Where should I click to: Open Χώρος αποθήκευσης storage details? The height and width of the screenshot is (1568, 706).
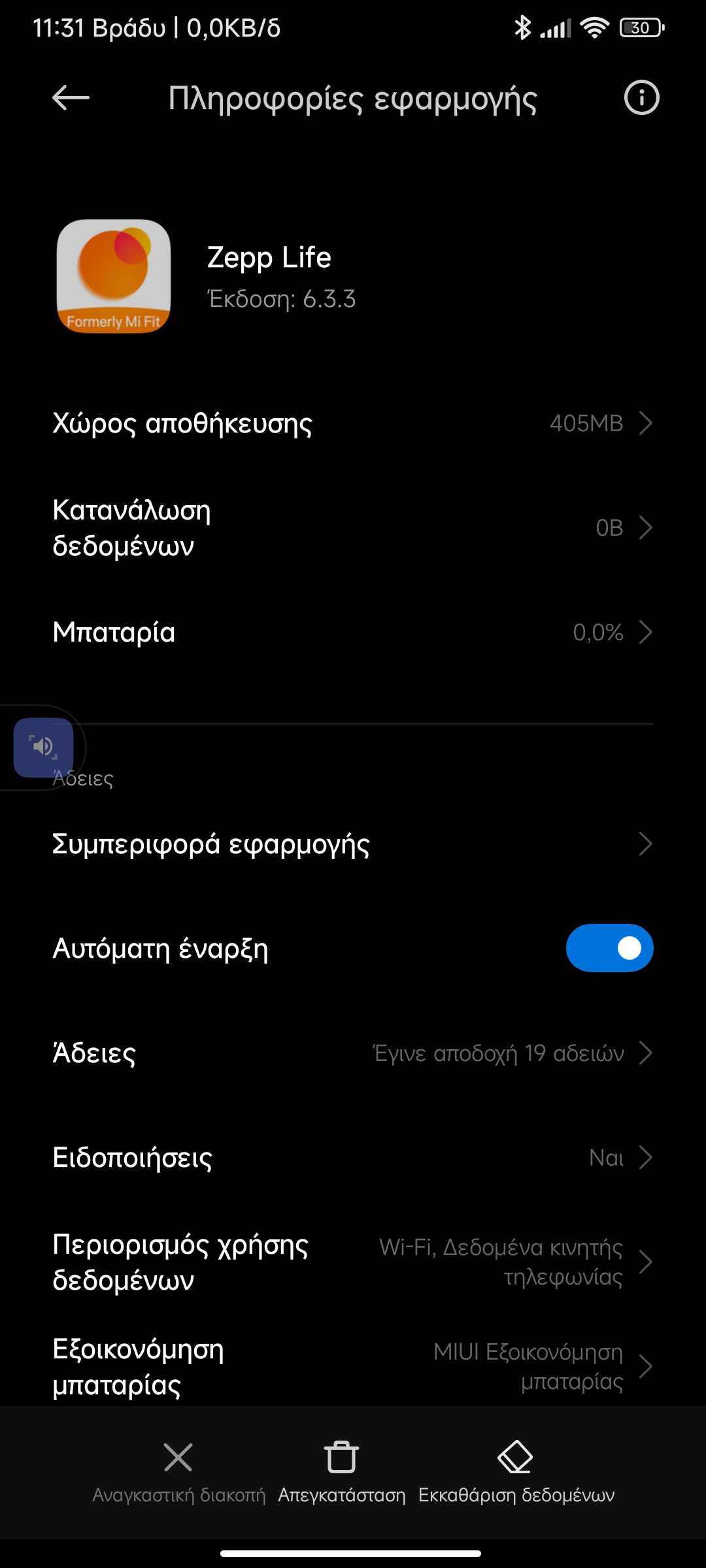(x=353, y=423)
